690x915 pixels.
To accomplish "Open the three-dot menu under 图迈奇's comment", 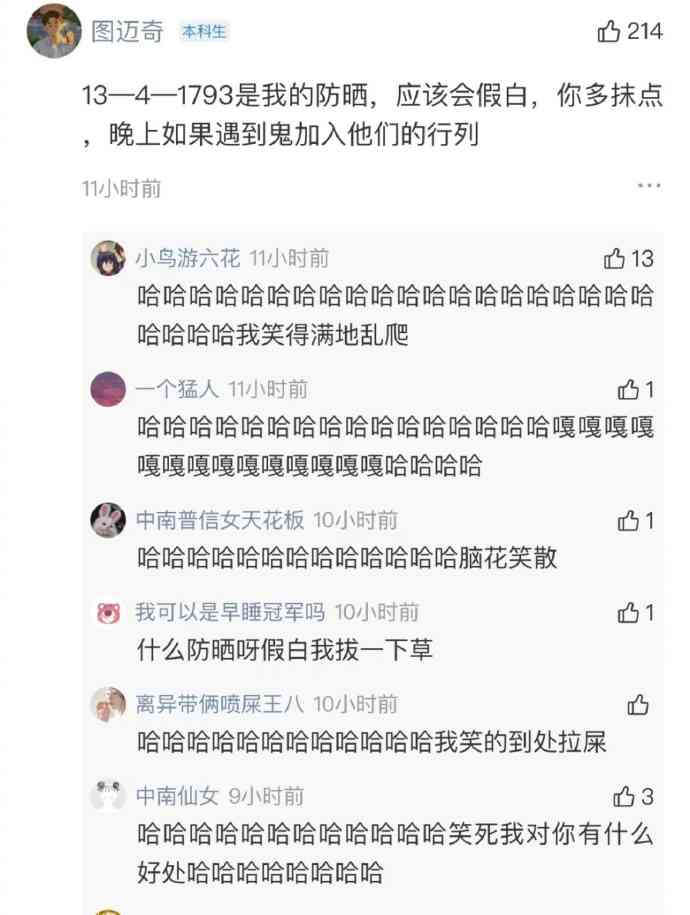I will click(649, 186).
